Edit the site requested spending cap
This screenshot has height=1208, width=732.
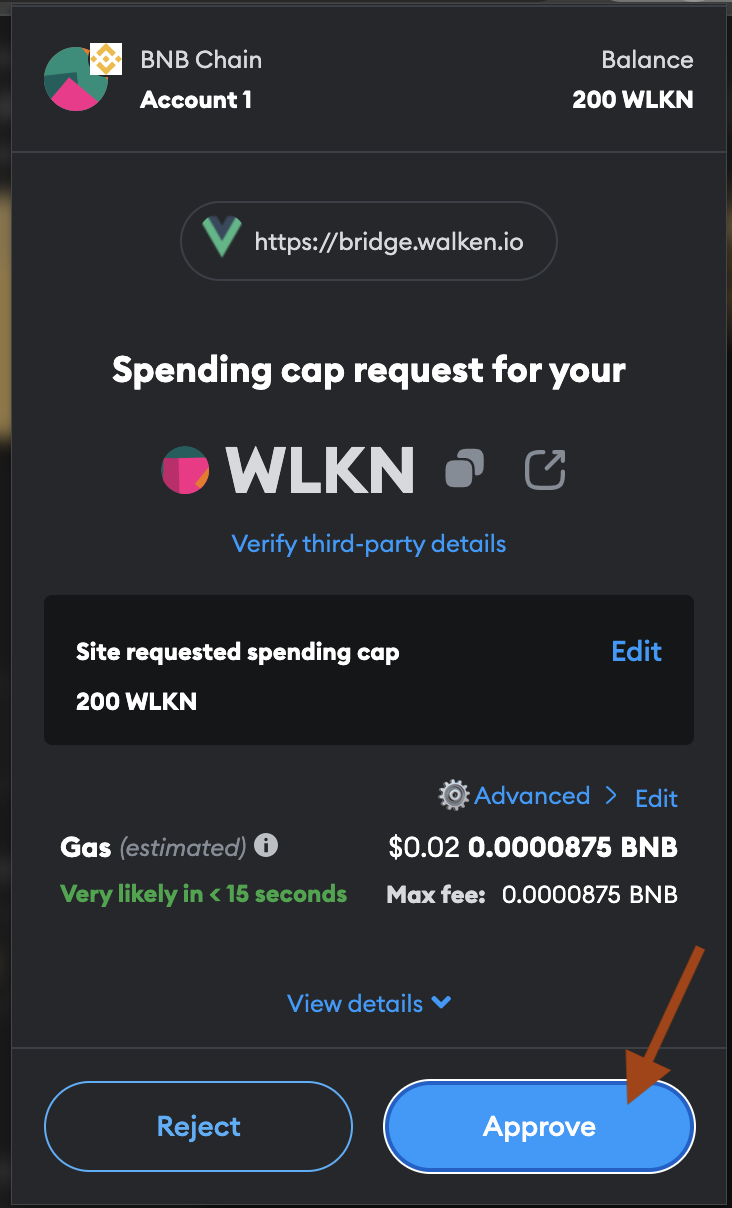point(636,652)
